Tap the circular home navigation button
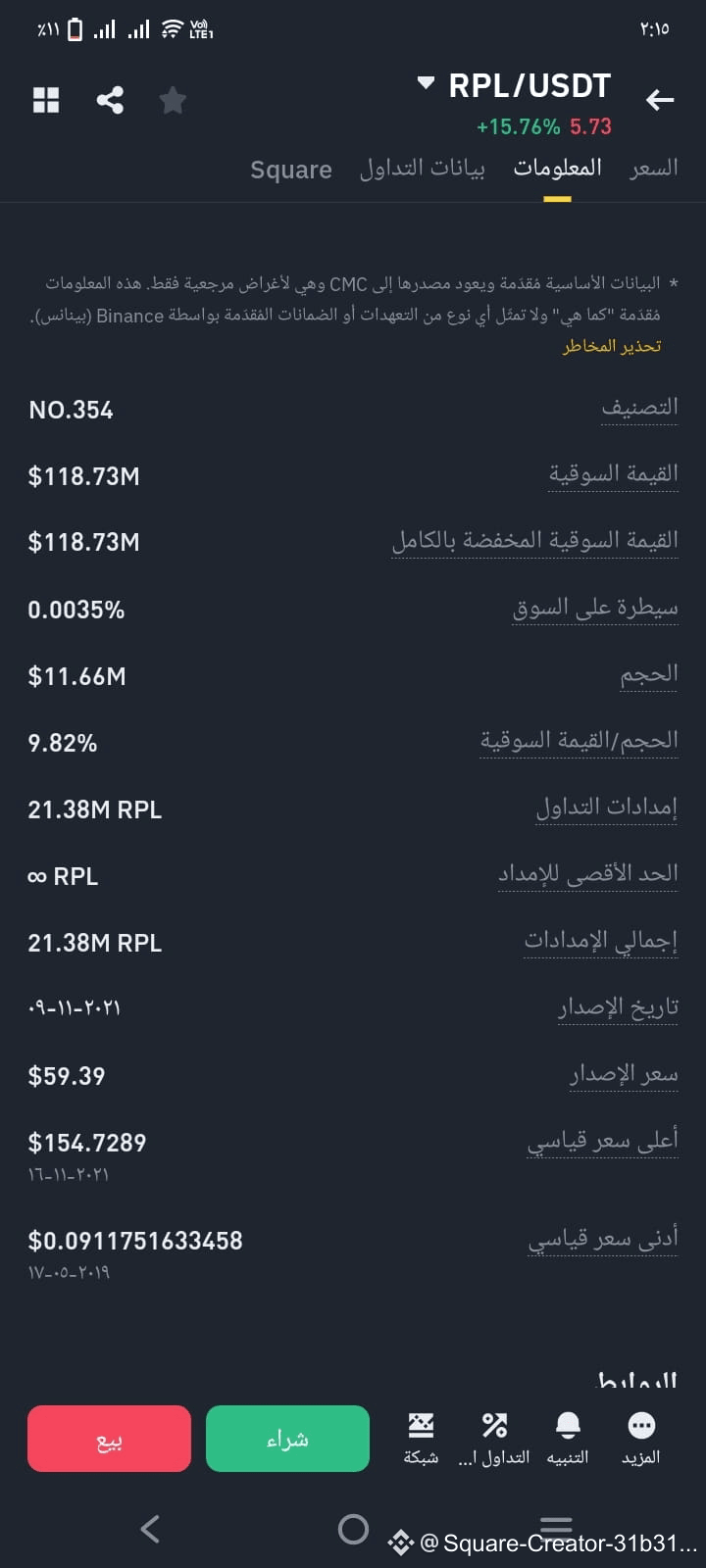 click(353, 1528)
